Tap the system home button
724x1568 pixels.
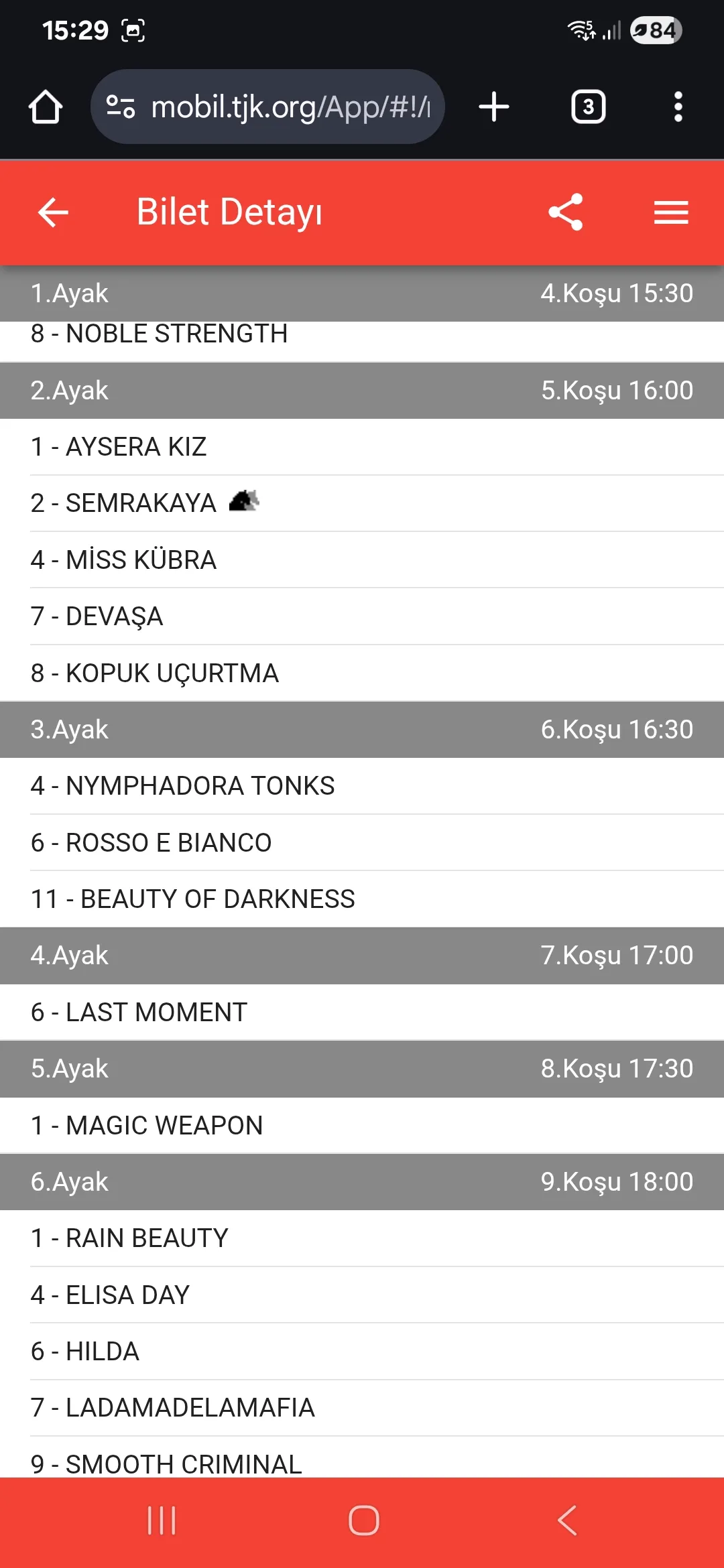[363, 1520]
